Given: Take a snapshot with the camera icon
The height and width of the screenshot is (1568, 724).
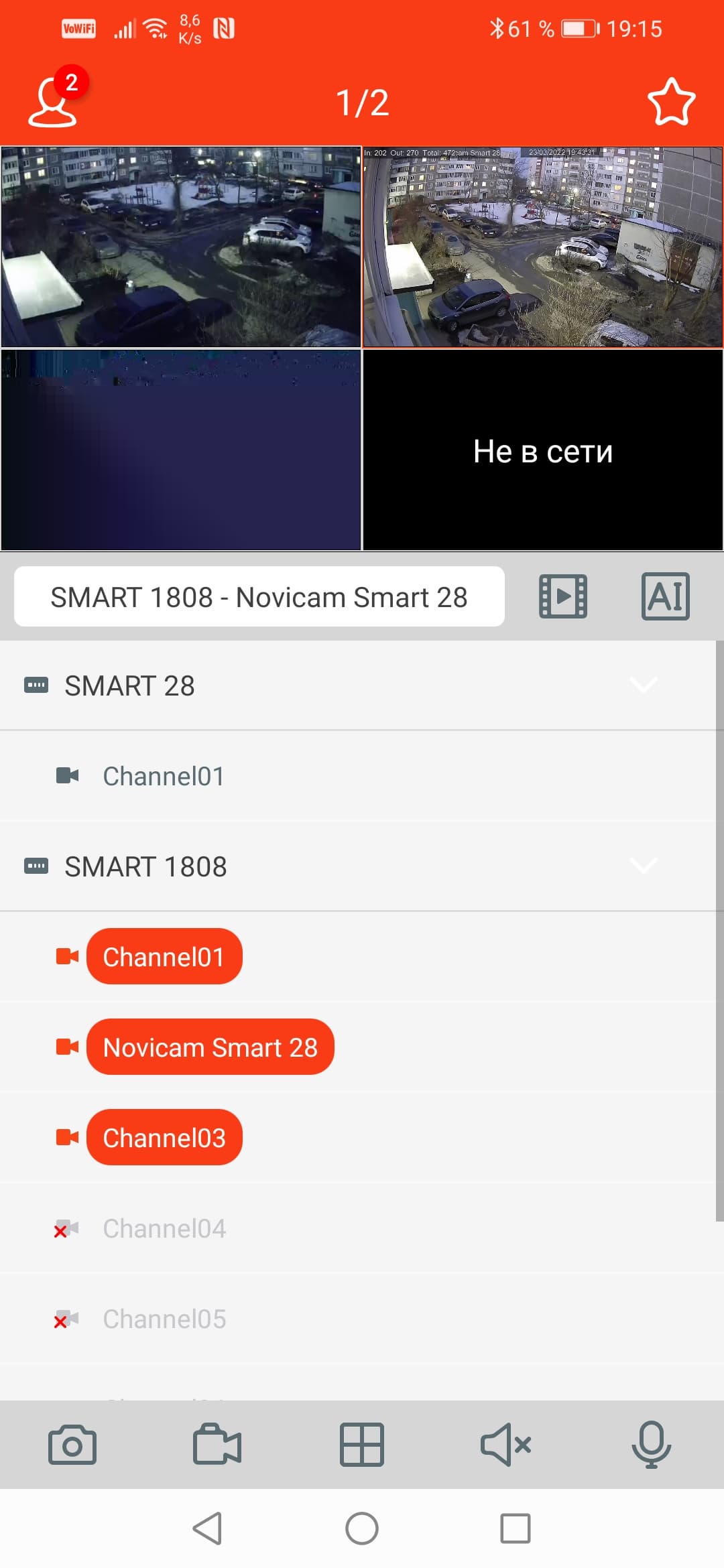Looking at the screenshot, I should point(72,1445).
